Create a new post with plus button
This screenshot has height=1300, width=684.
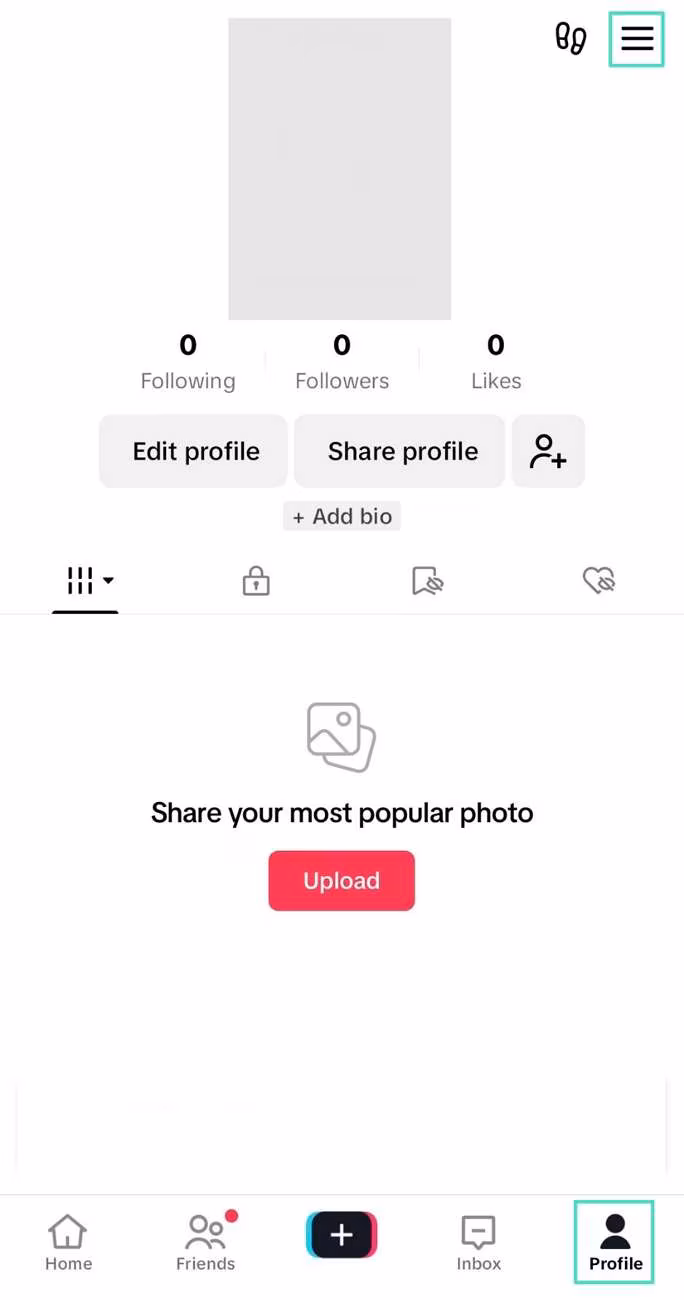point(341,1235)
